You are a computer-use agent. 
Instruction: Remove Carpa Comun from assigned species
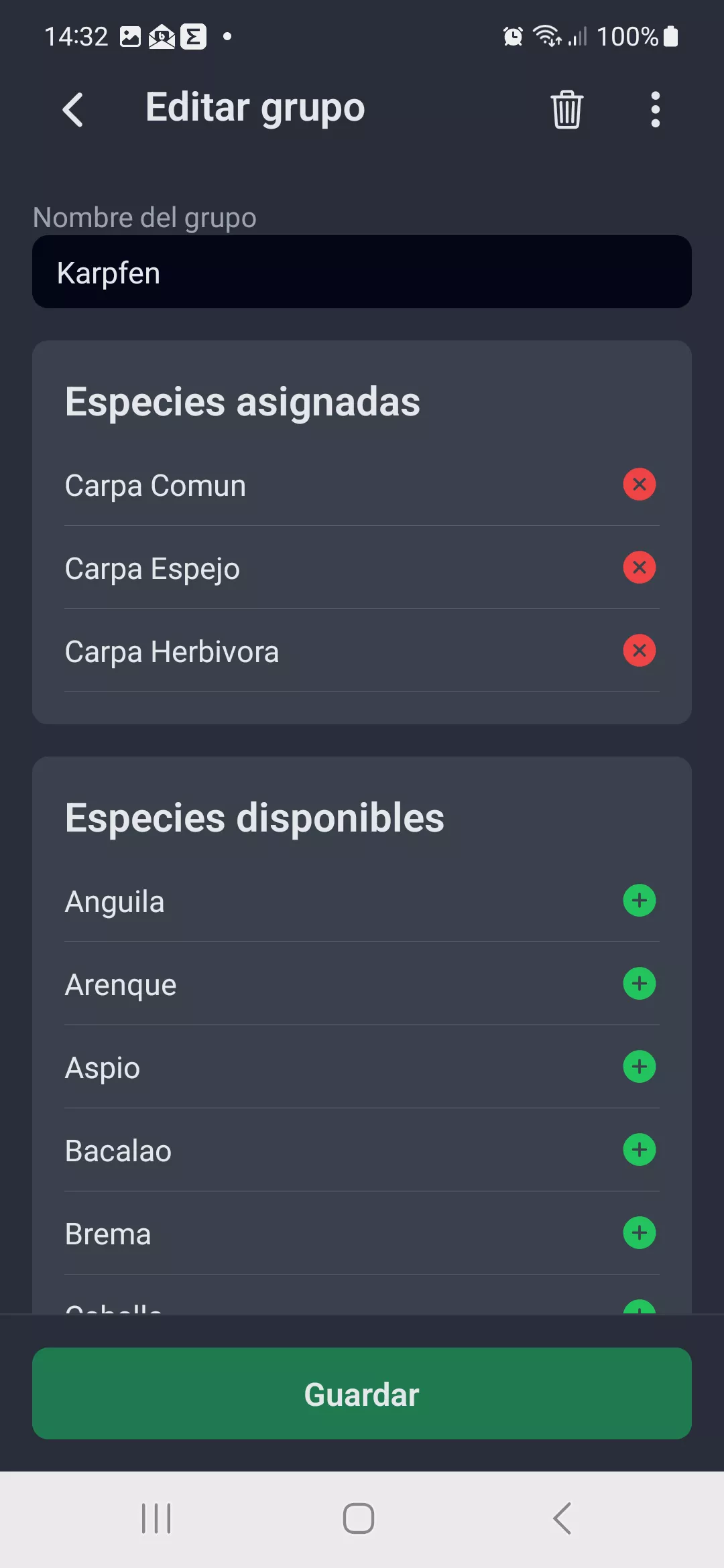tap(639, 484)
